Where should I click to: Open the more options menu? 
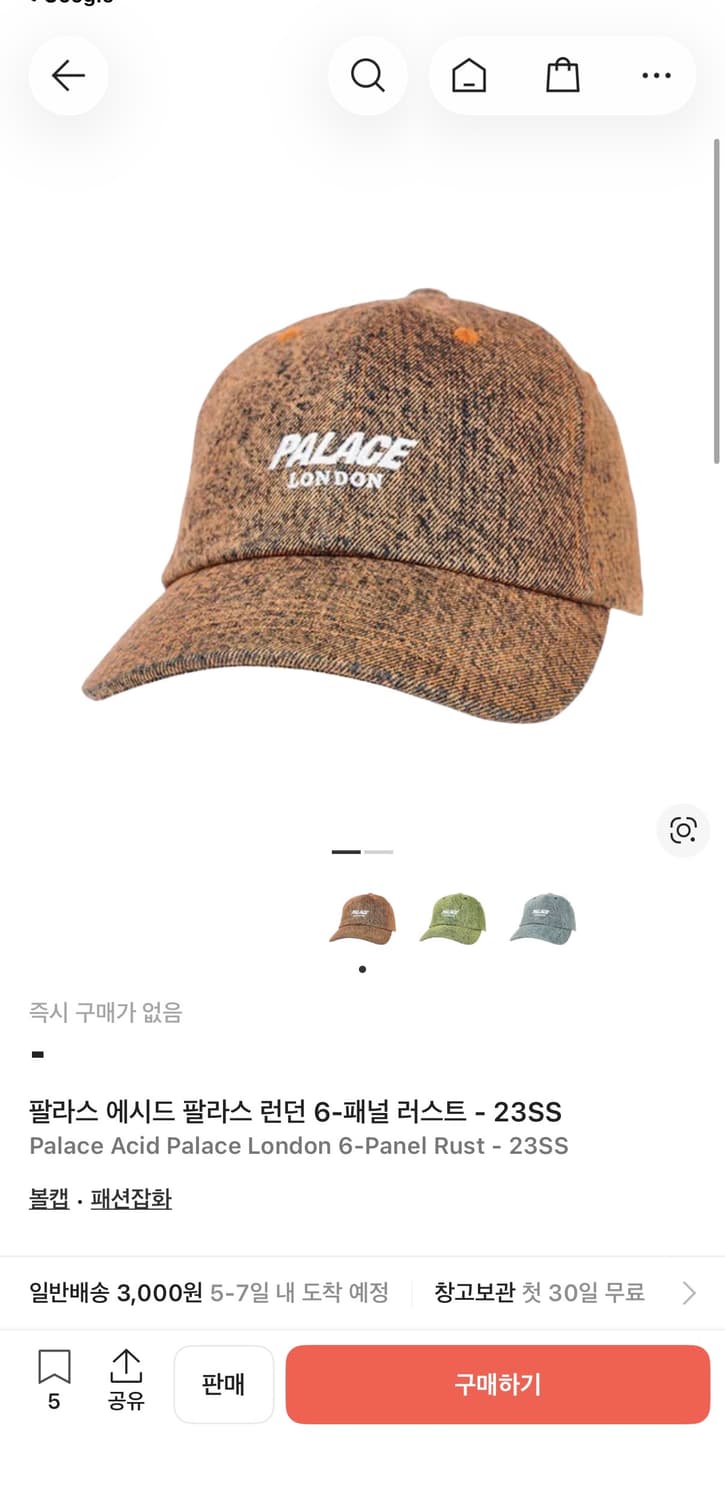pyautogui.click(x=655, y=75)
